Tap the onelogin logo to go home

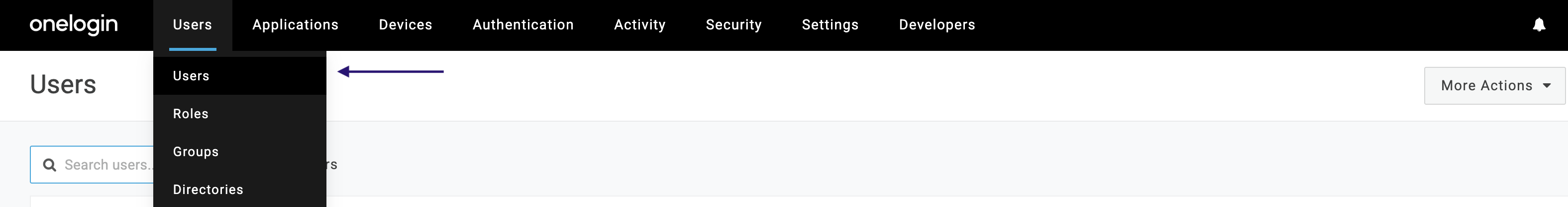pos(74,24)
